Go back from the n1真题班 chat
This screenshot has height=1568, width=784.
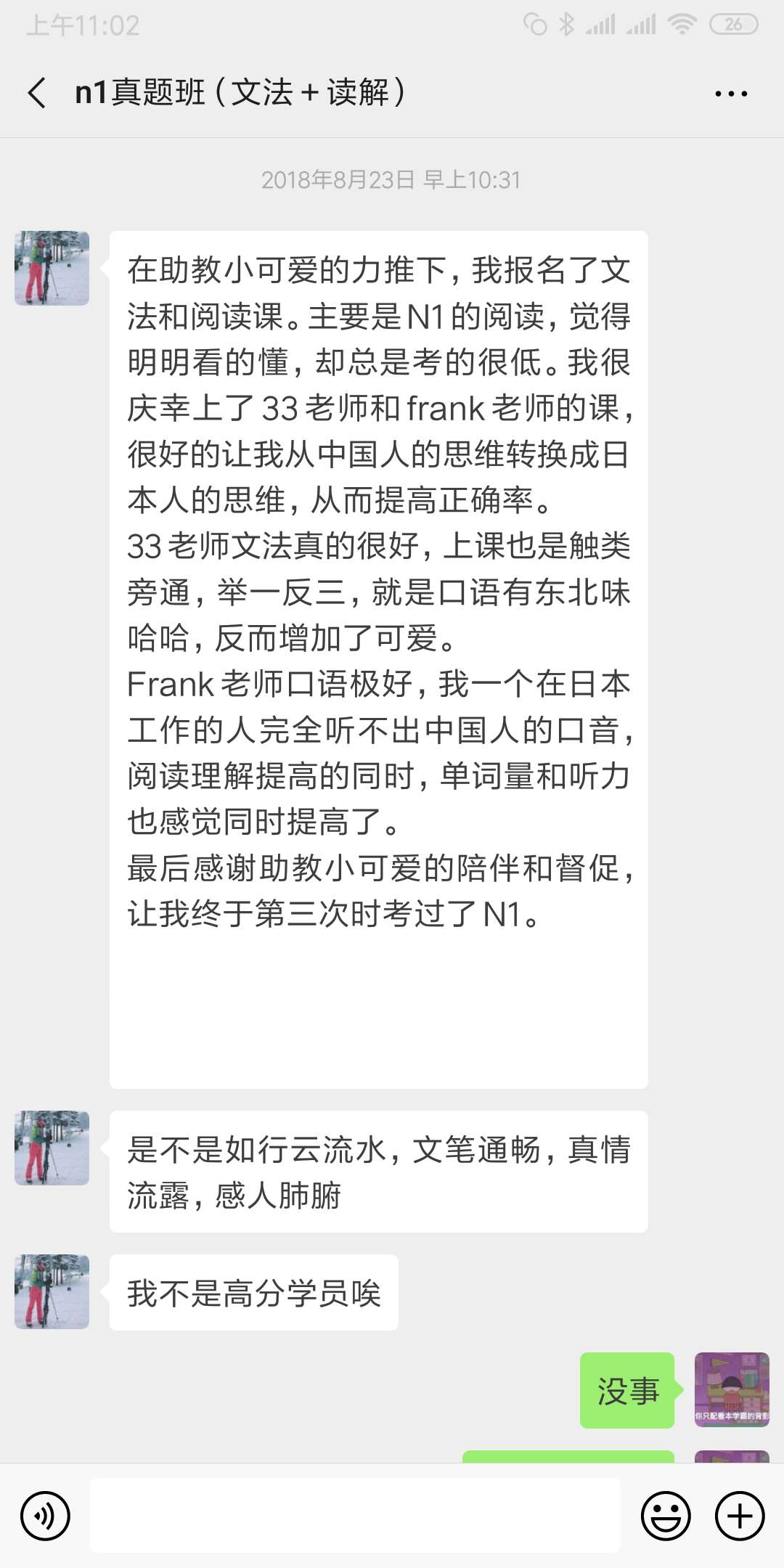[x=36, y=93]
